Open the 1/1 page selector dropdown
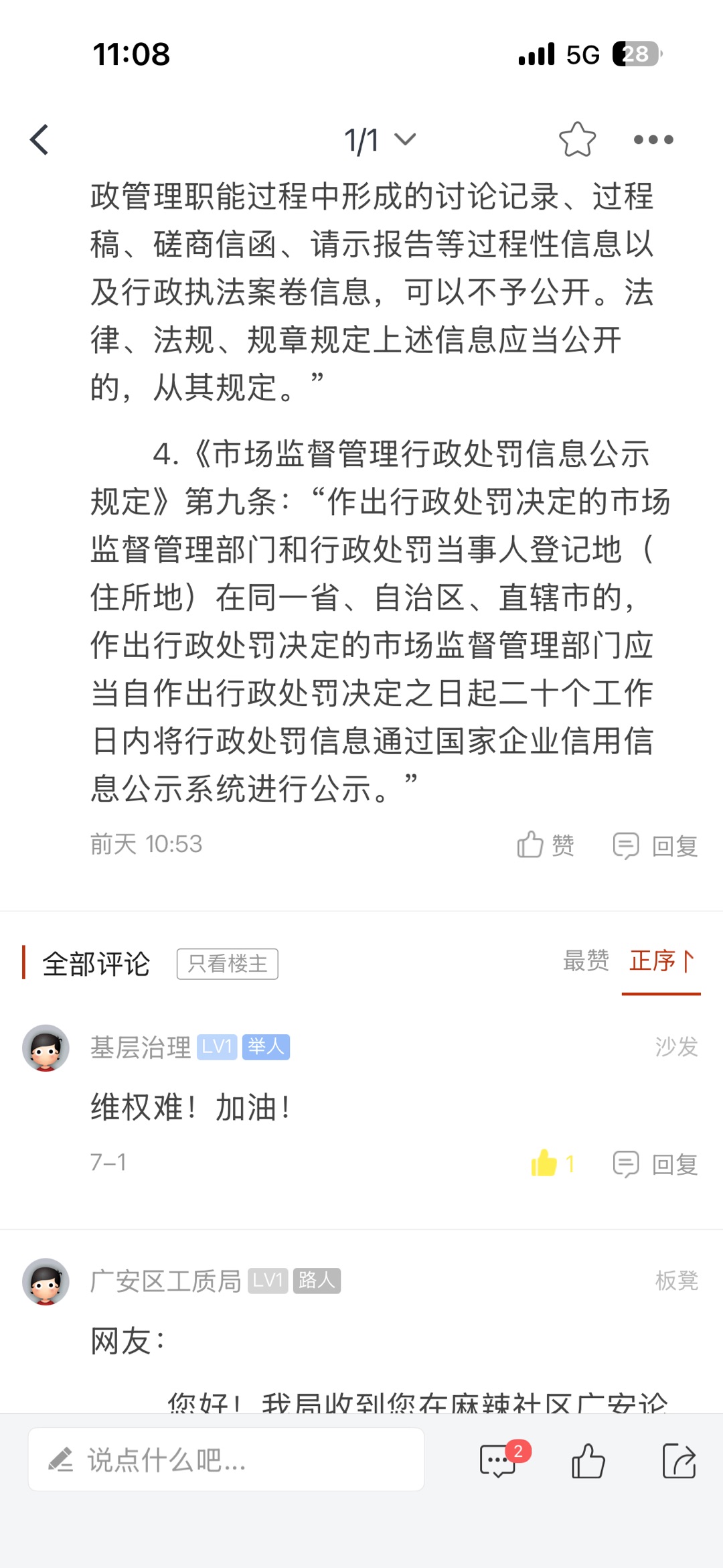The height and width of the screenshot is (1568, 723). click(x=380, y=140)
